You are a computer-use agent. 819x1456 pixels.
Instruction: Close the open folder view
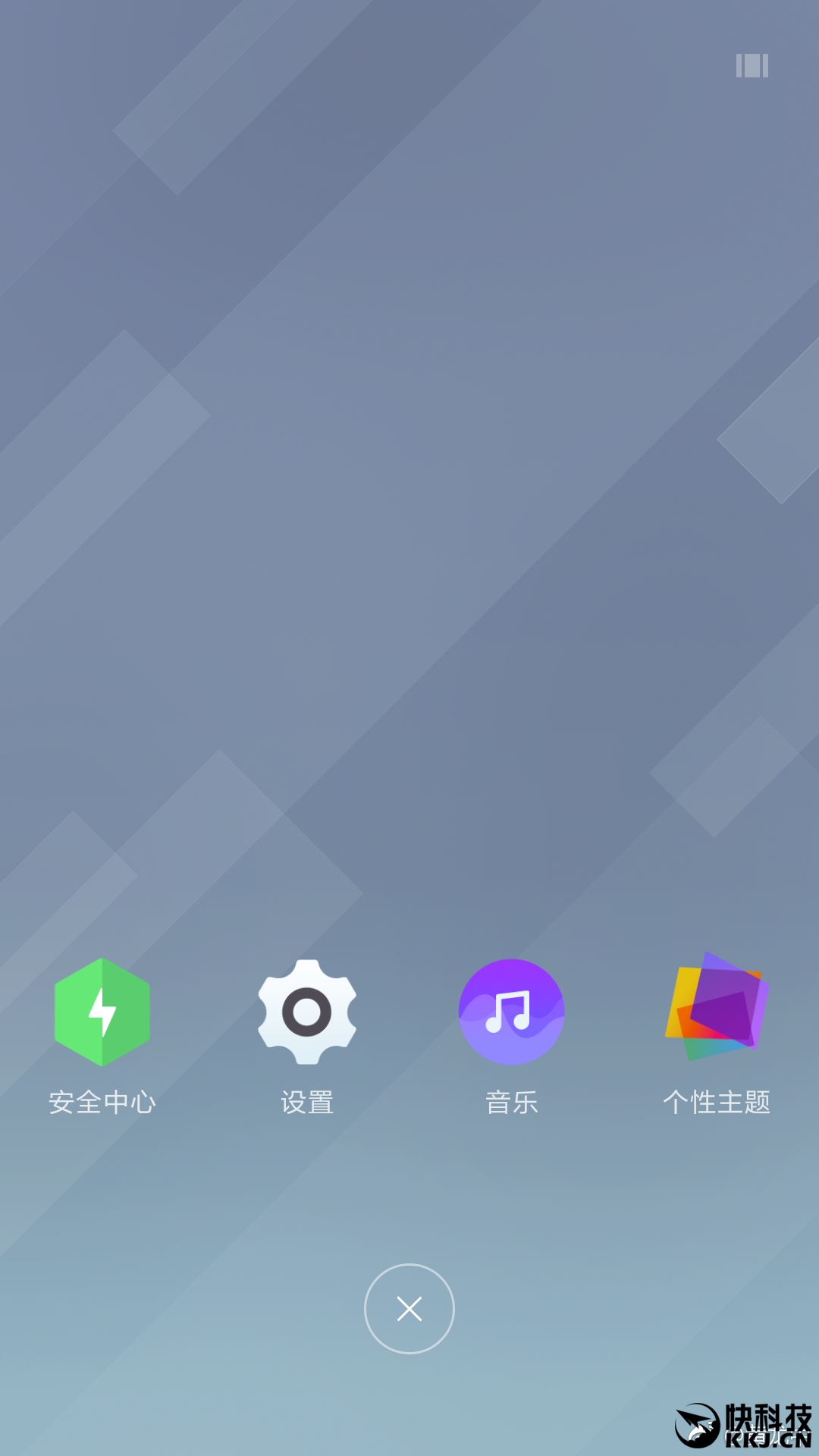pos(409,1309)
